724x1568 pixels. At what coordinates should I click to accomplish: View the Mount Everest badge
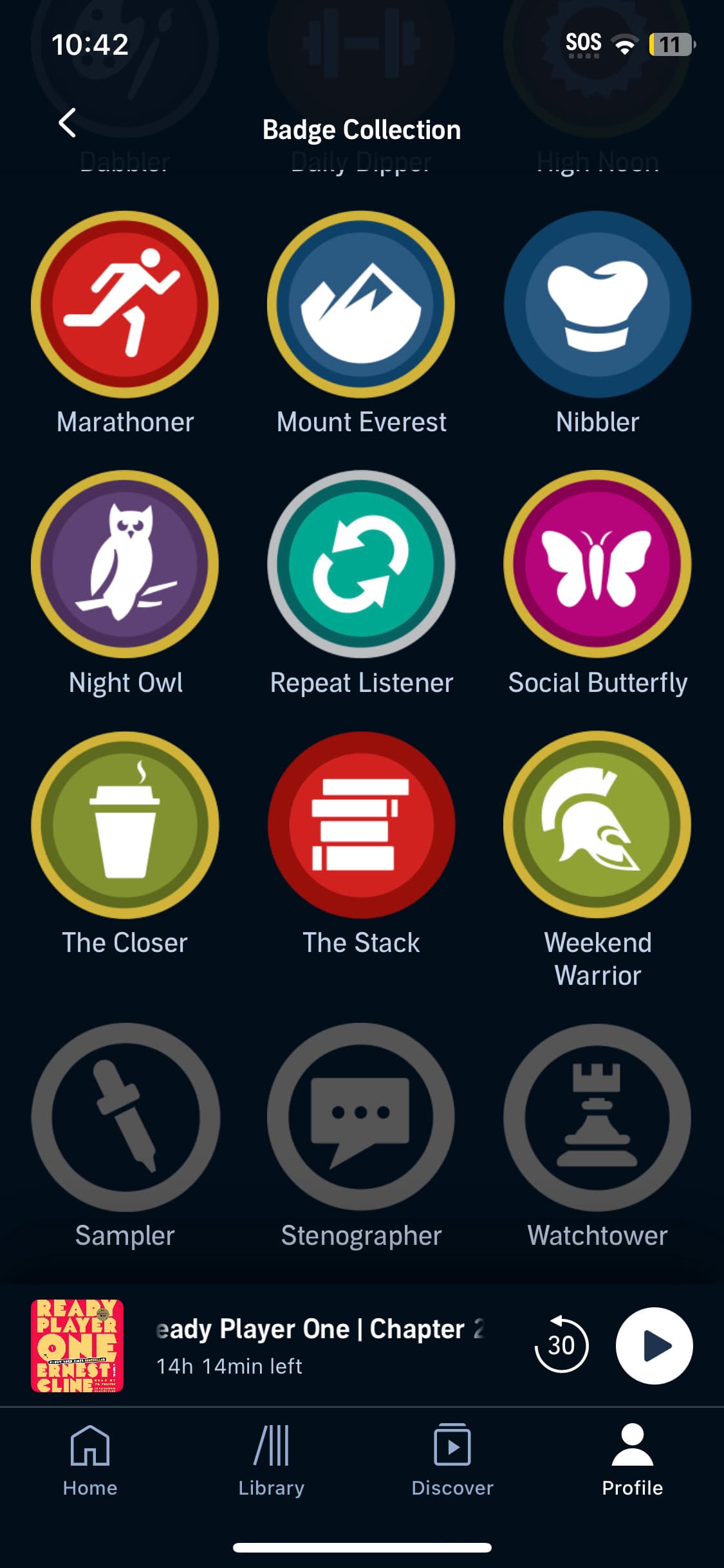pos(361,304)
